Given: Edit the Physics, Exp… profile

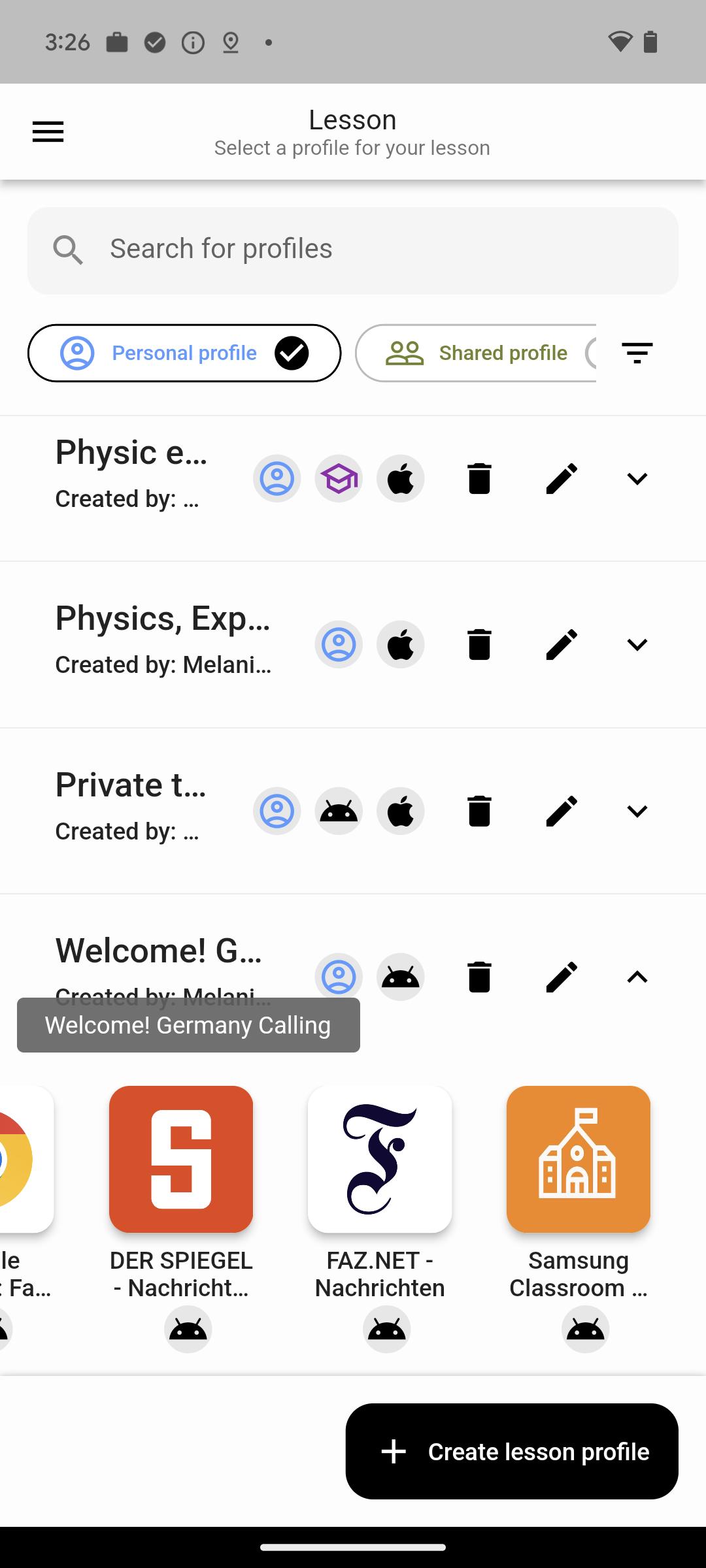Looking at the screenshot, I should tap(562, 644).
